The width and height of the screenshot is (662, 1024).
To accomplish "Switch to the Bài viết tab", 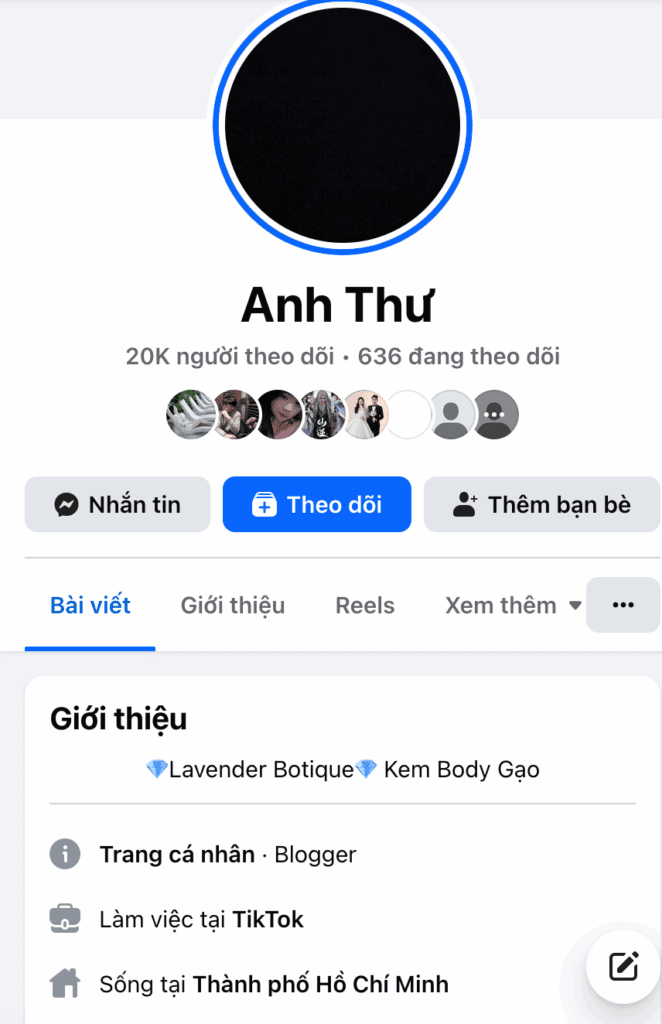I will [90, 606].
